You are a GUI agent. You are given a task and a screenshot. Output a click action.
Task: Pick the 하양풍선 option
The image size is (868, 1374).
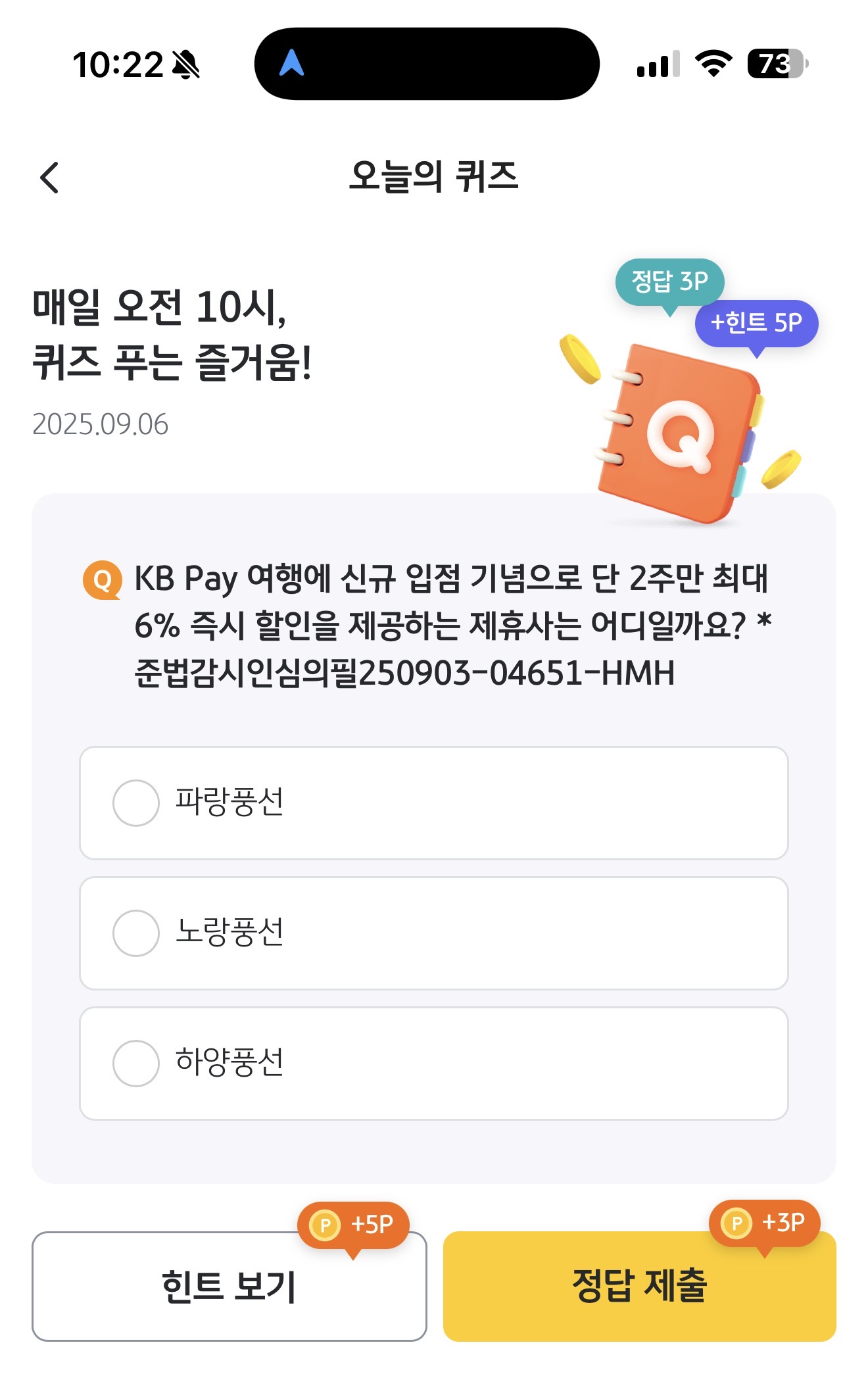coord(433,1063)
